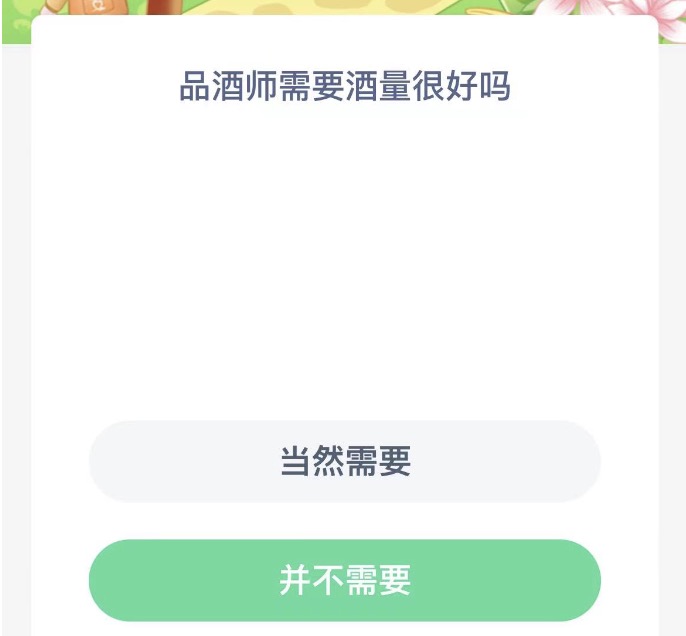Select the answer 当然需要

coord(344,461)
